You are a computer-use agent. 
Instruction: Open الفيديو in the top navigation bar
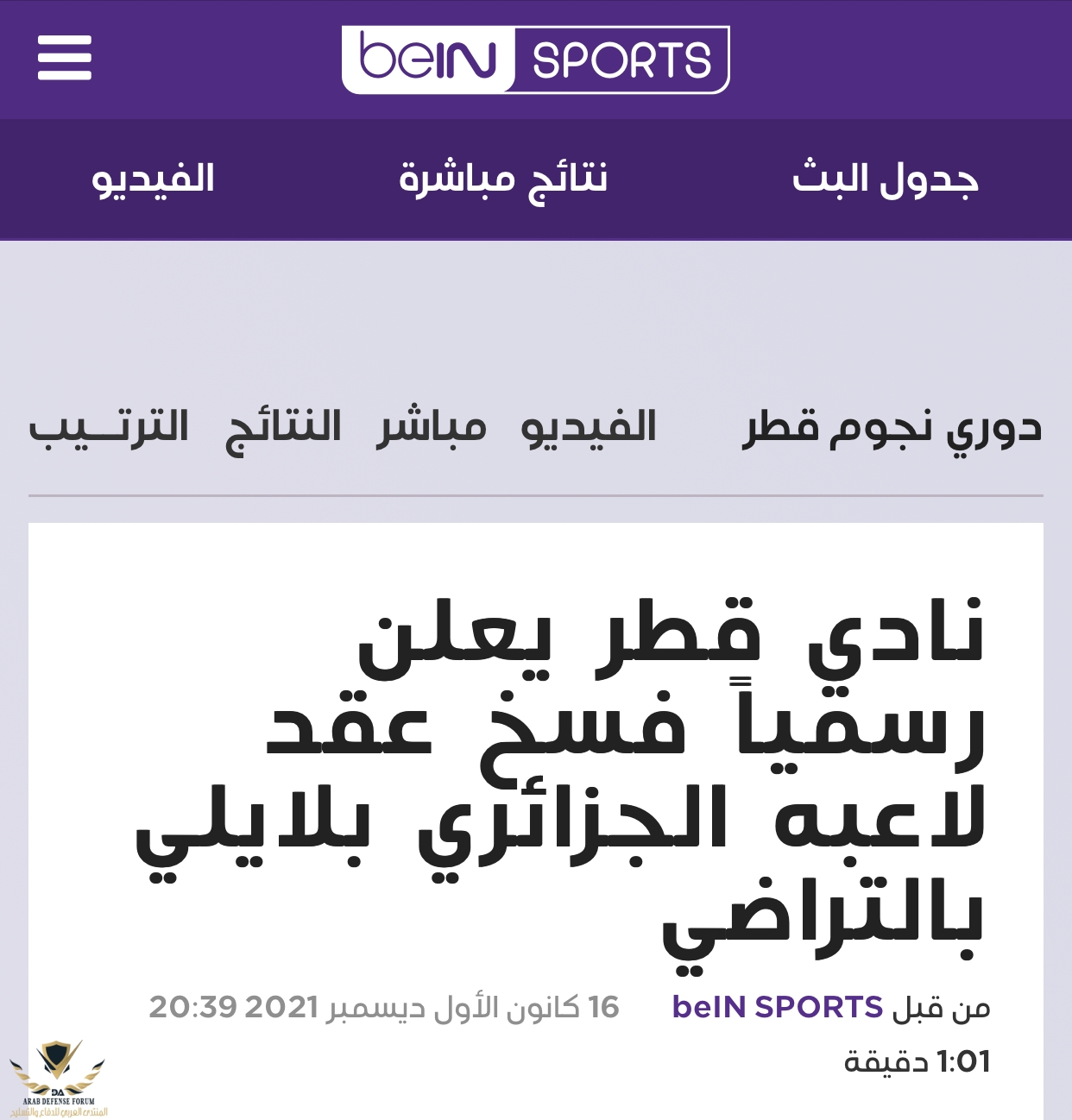coord(154,179)
